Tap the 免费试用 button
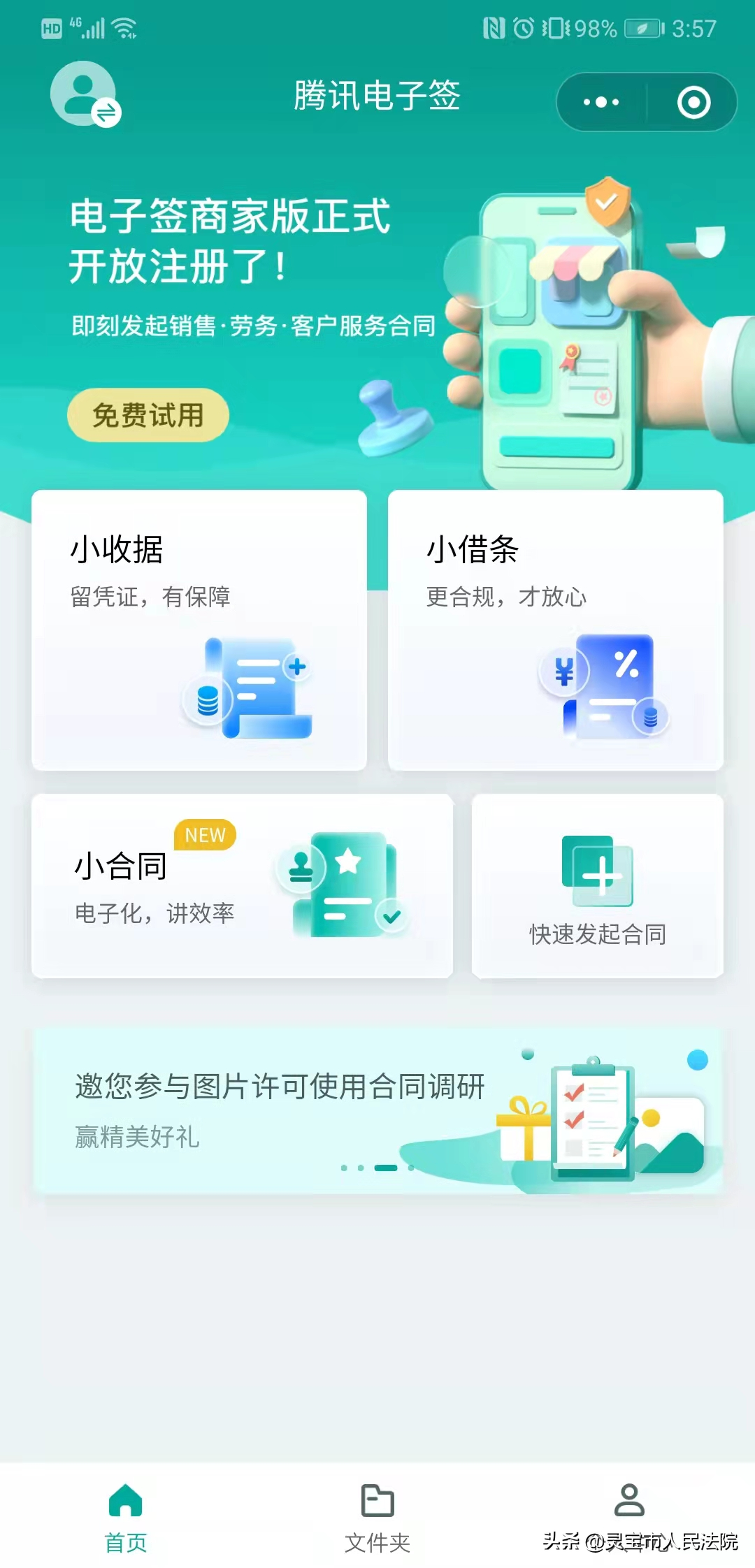The image size is (755, 1568). pos(148,415)
